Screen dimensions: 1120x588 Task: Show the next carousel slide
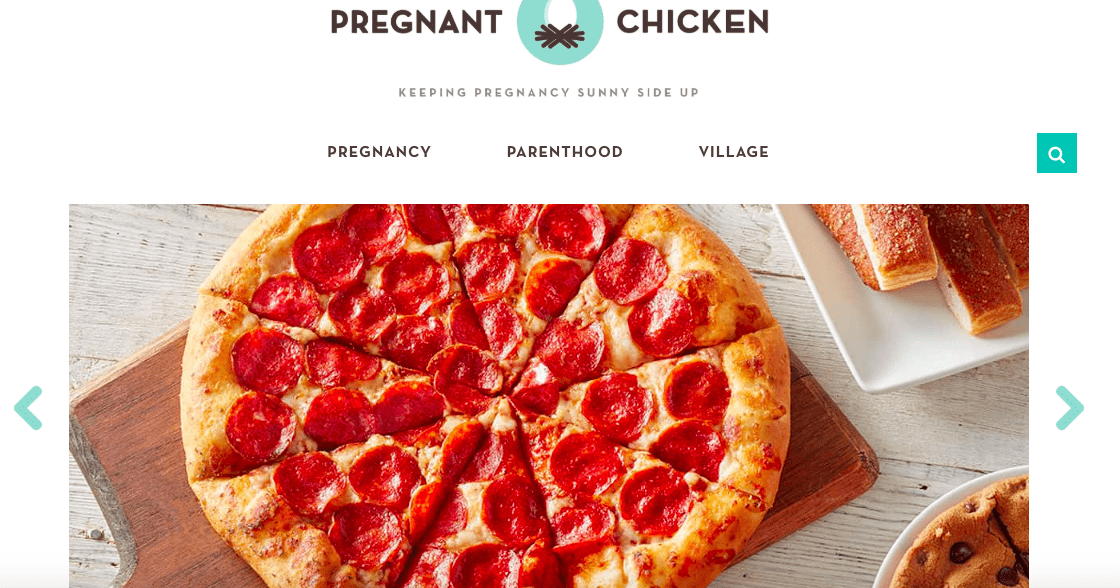[x=1069, y=408]
